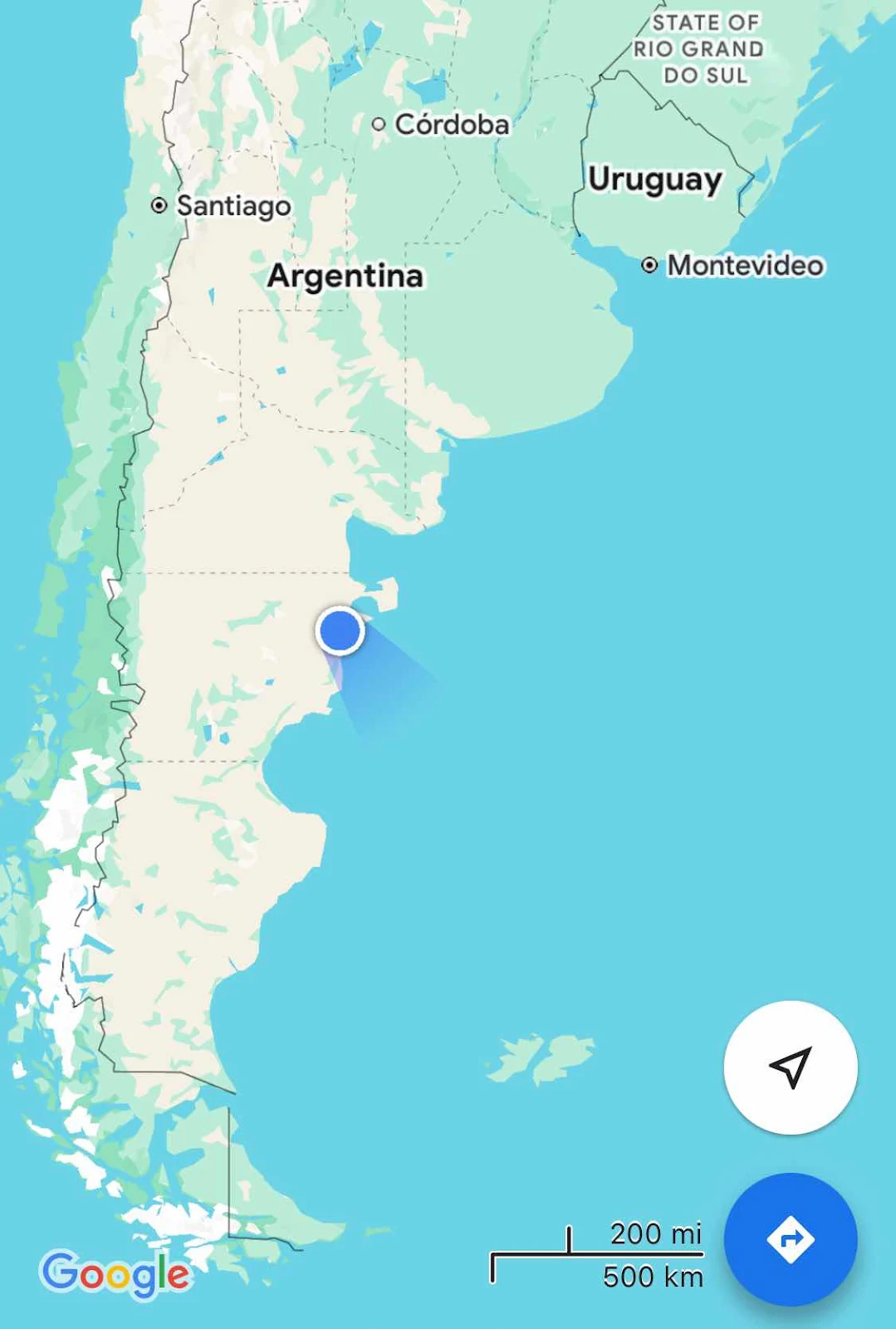
Task: Tap the blue current location dot
Action: pos(340,631)
